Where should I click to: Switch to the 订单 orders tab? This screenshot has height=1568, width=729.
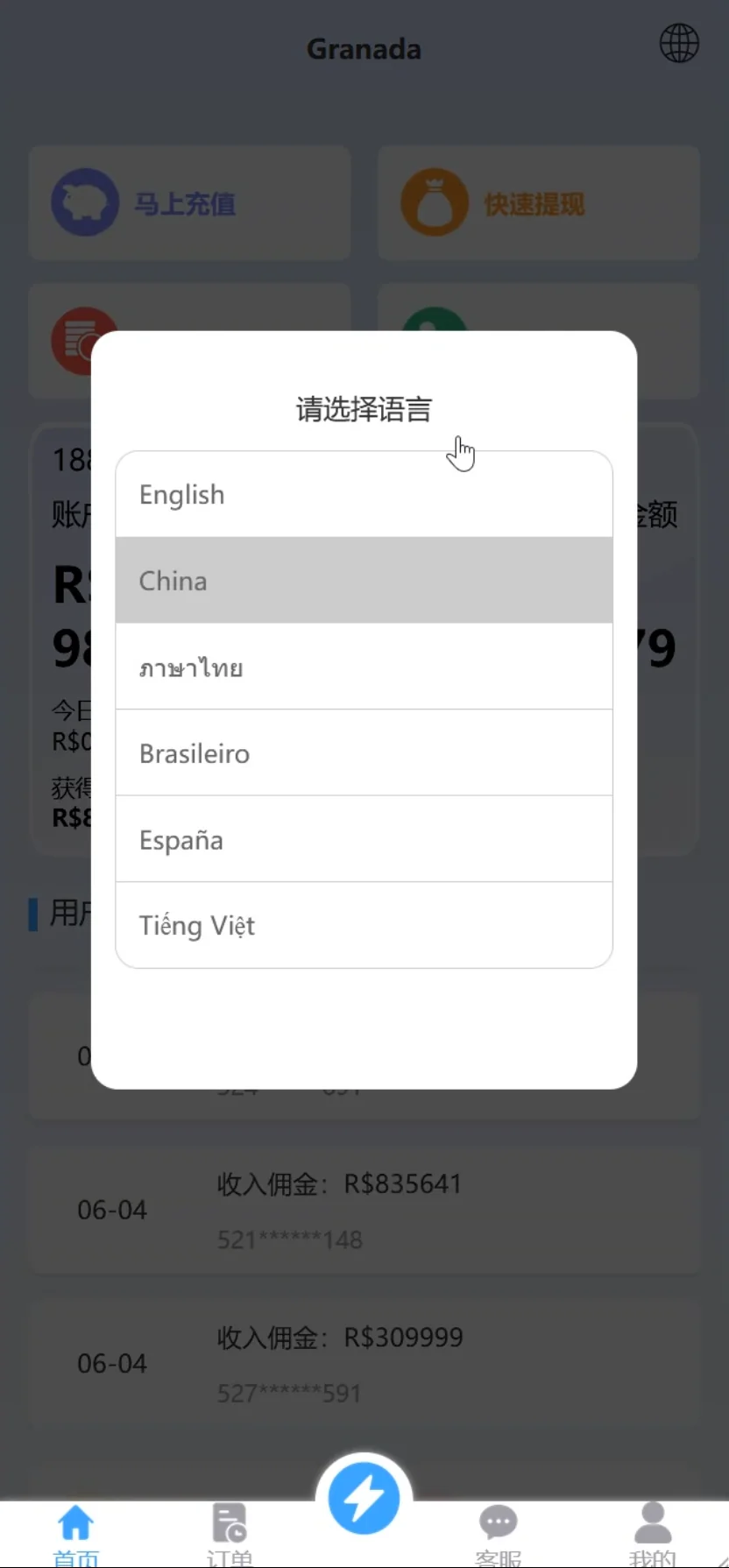pos(230,1533)
